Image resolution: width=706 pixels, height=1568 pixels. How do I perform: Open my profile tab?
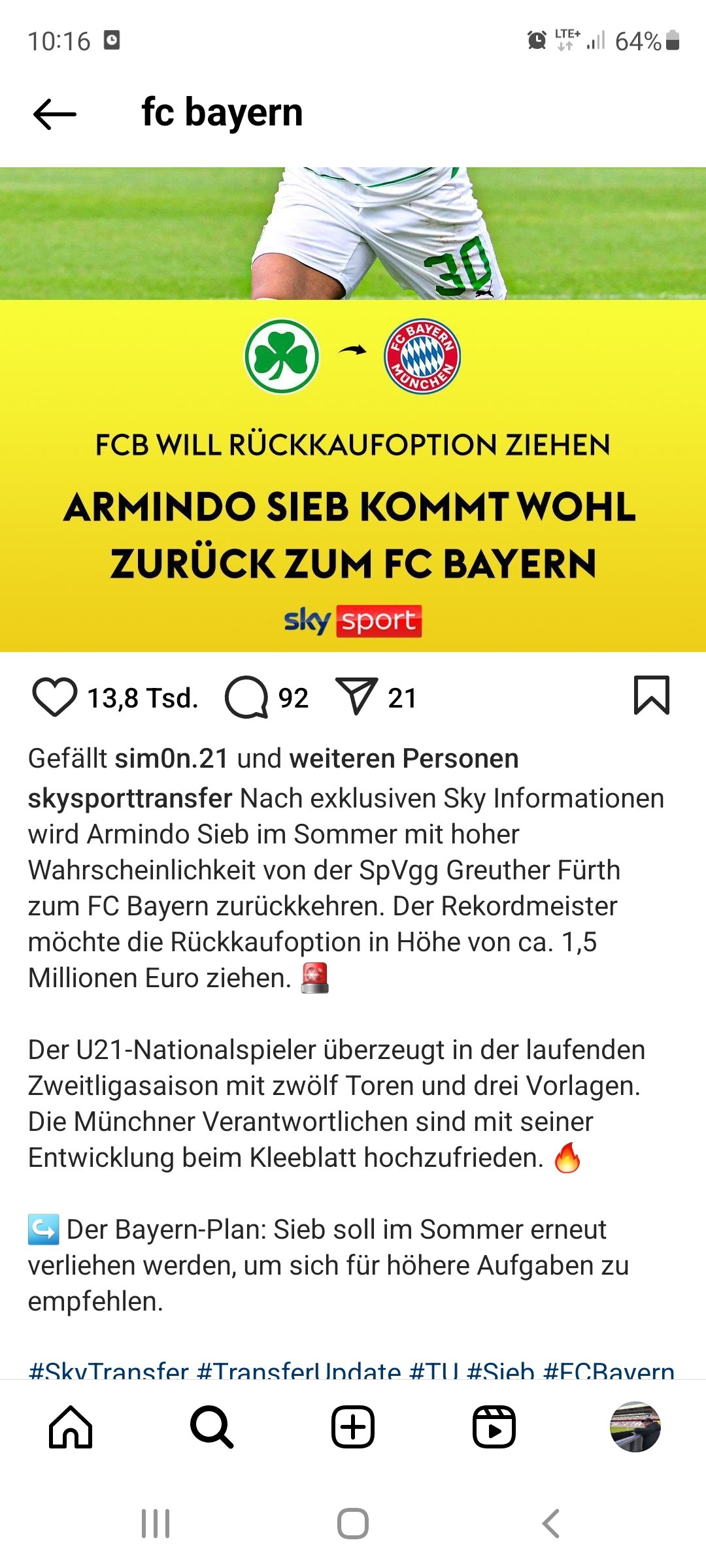(x=635, y=1427)
